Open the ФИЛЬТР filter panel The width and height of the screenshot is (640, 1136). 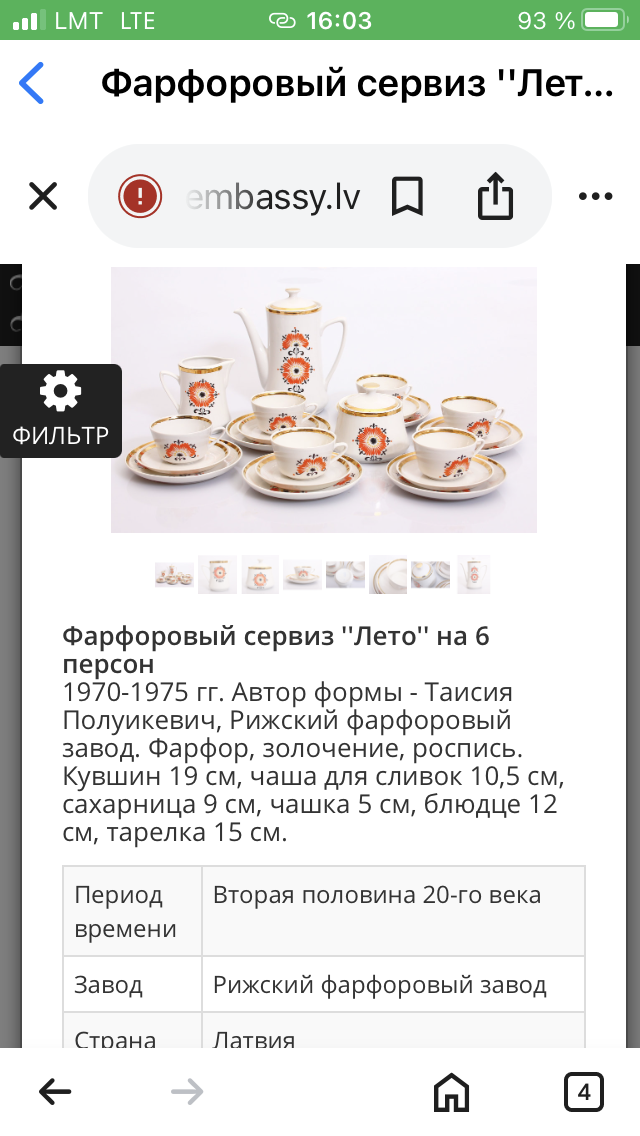tap(60, 411)
